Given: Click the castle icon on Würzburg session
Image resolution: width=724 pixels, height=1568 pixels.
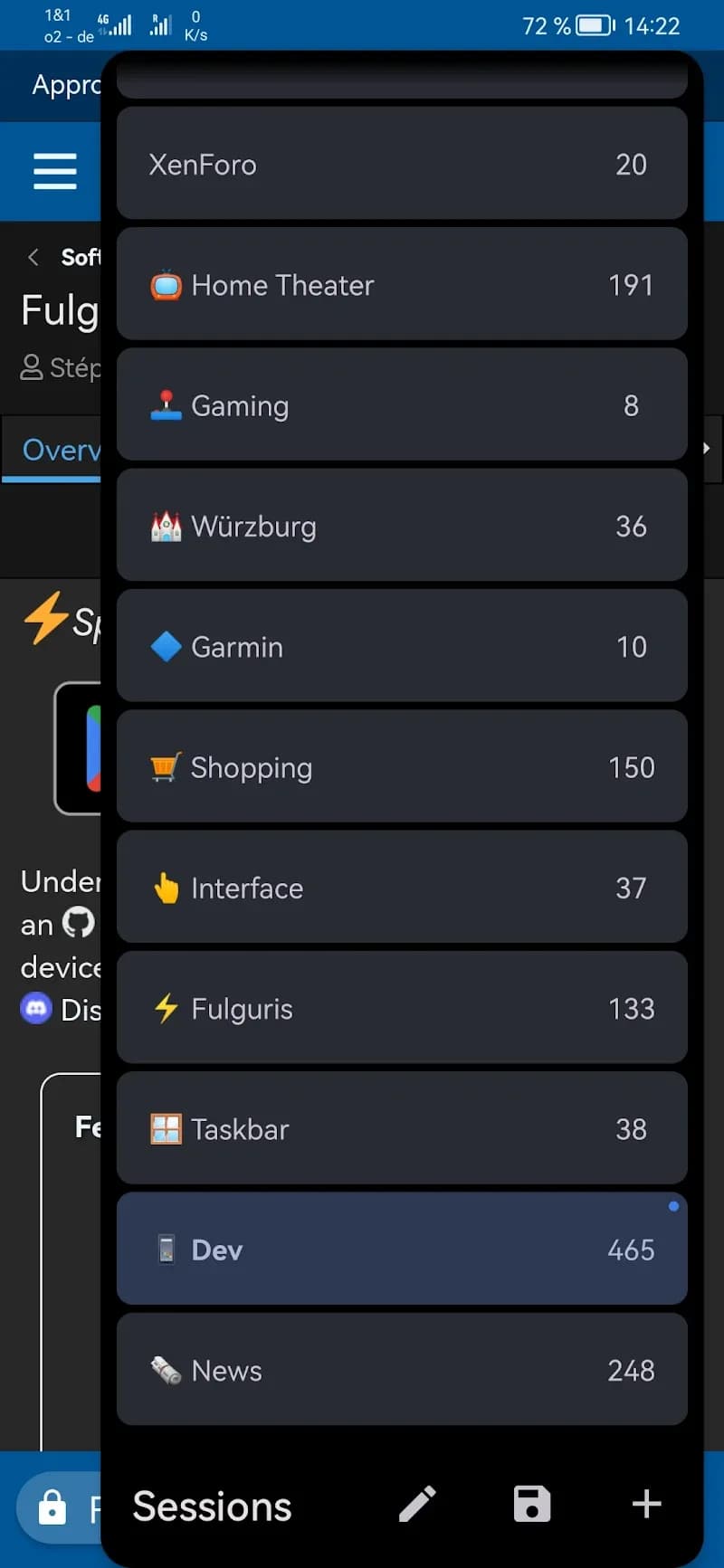Looking at the screenshot, I should (x=166, y=526).
